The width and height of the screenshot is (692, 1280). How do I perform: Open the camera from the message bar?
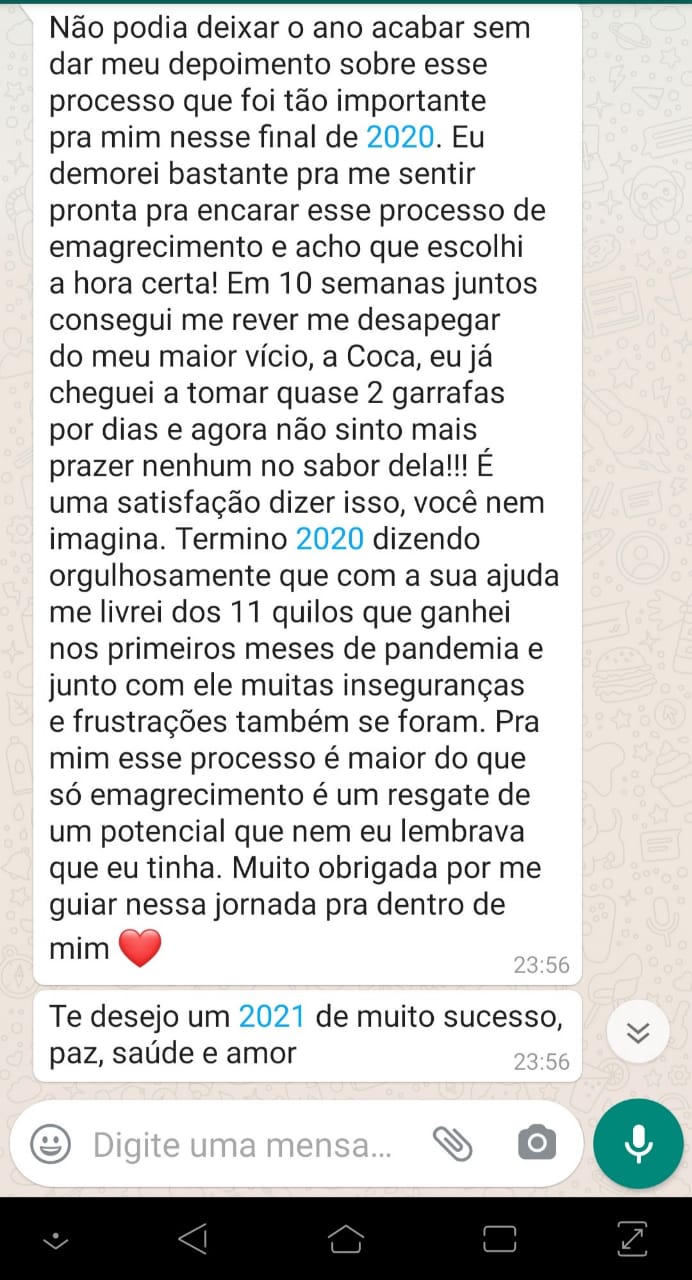pyautogui.click(x=537, y=1143)
